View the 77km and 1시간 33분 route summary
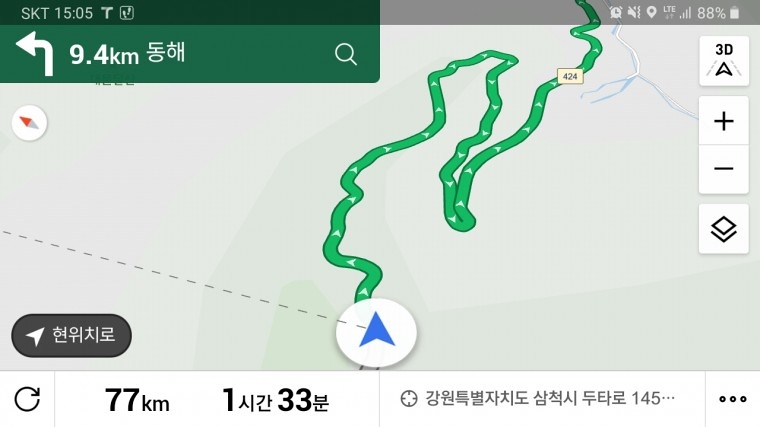 click(216, 400)
